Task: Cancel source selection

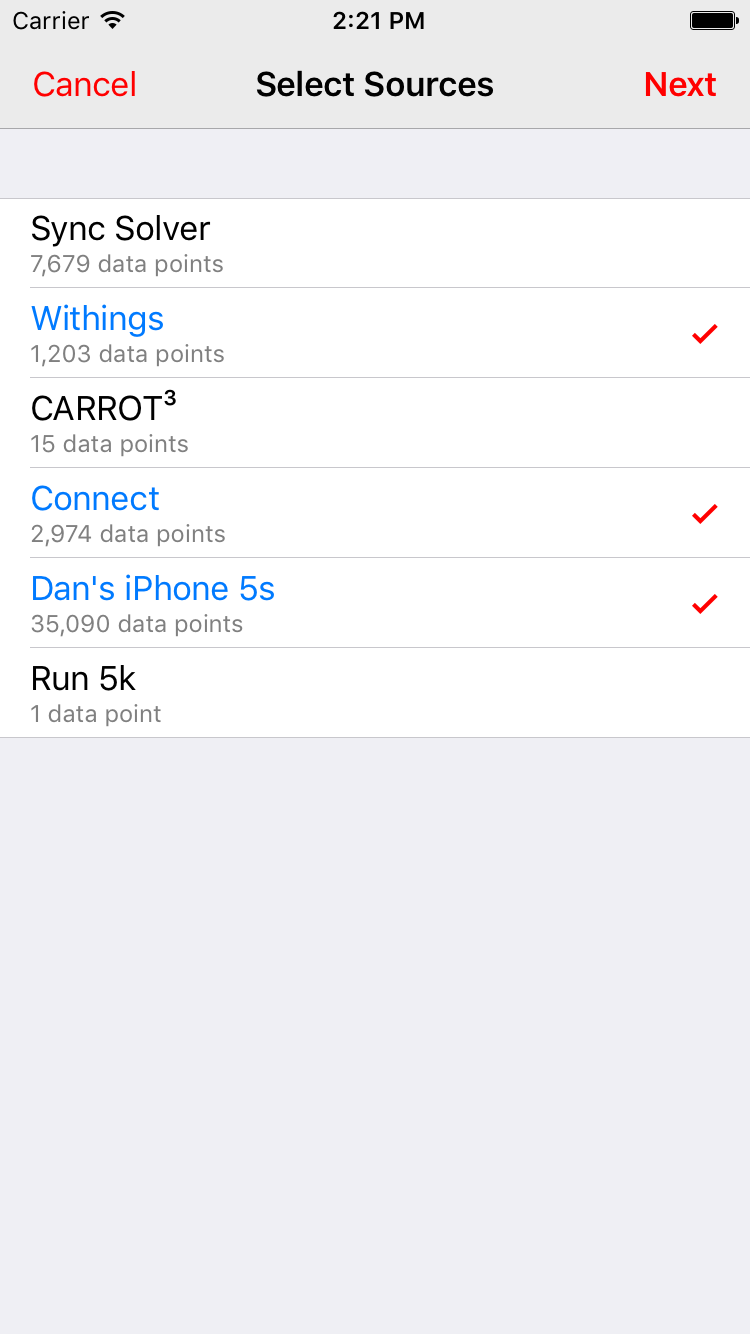Action: pos(85,85)
